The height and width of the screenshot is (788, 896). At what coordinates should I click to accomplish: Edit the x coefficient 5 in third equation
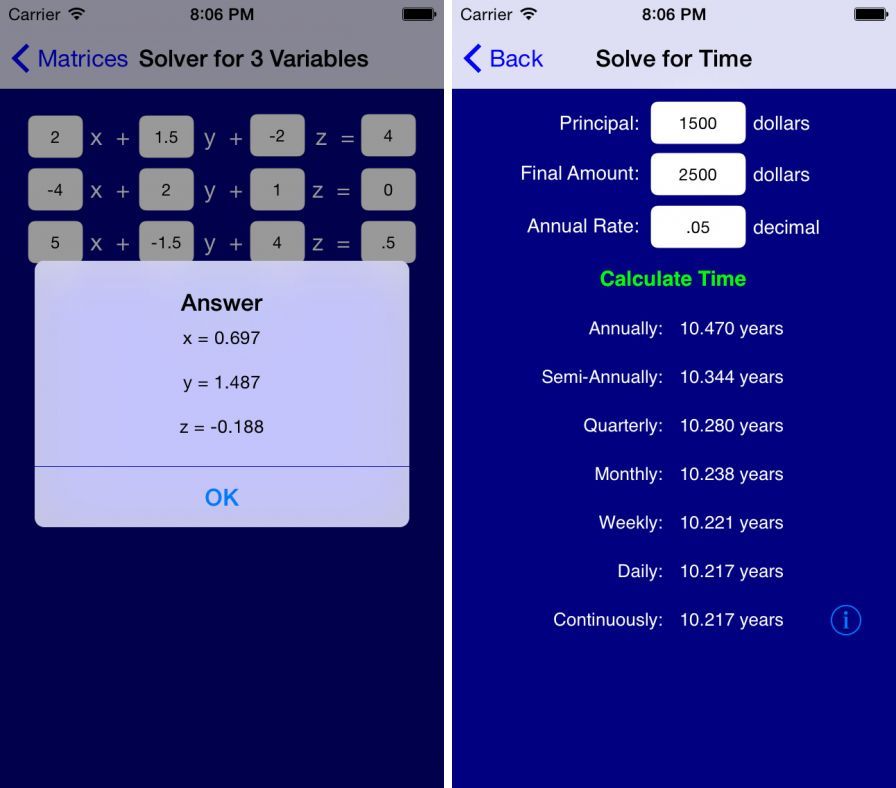(x=55, y=243)
